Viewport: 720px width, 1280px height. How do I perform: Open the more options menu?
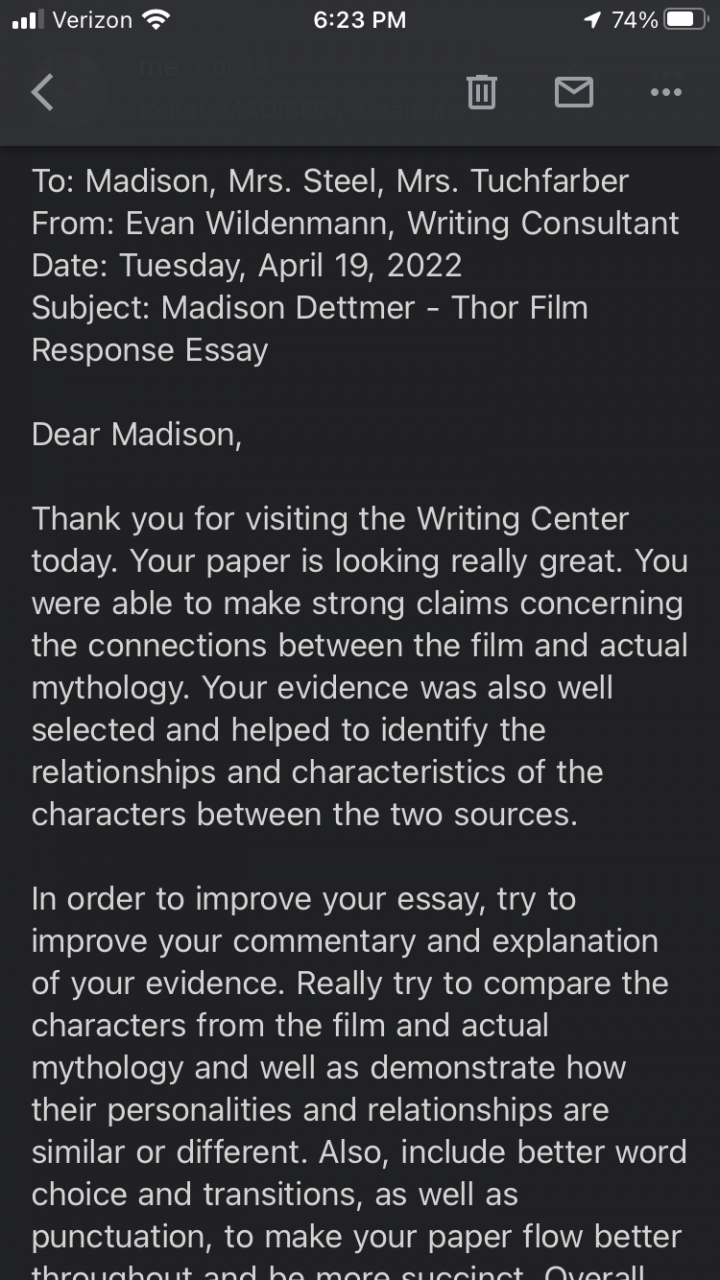[x=665, y=92]
